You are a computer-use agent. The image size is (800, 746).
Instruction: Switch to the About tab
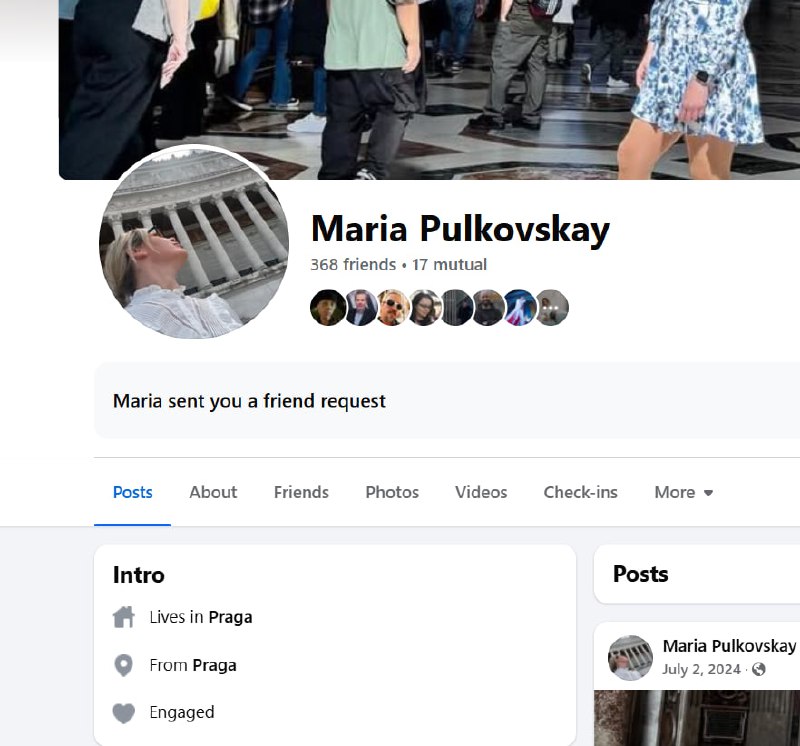(213, 492)
